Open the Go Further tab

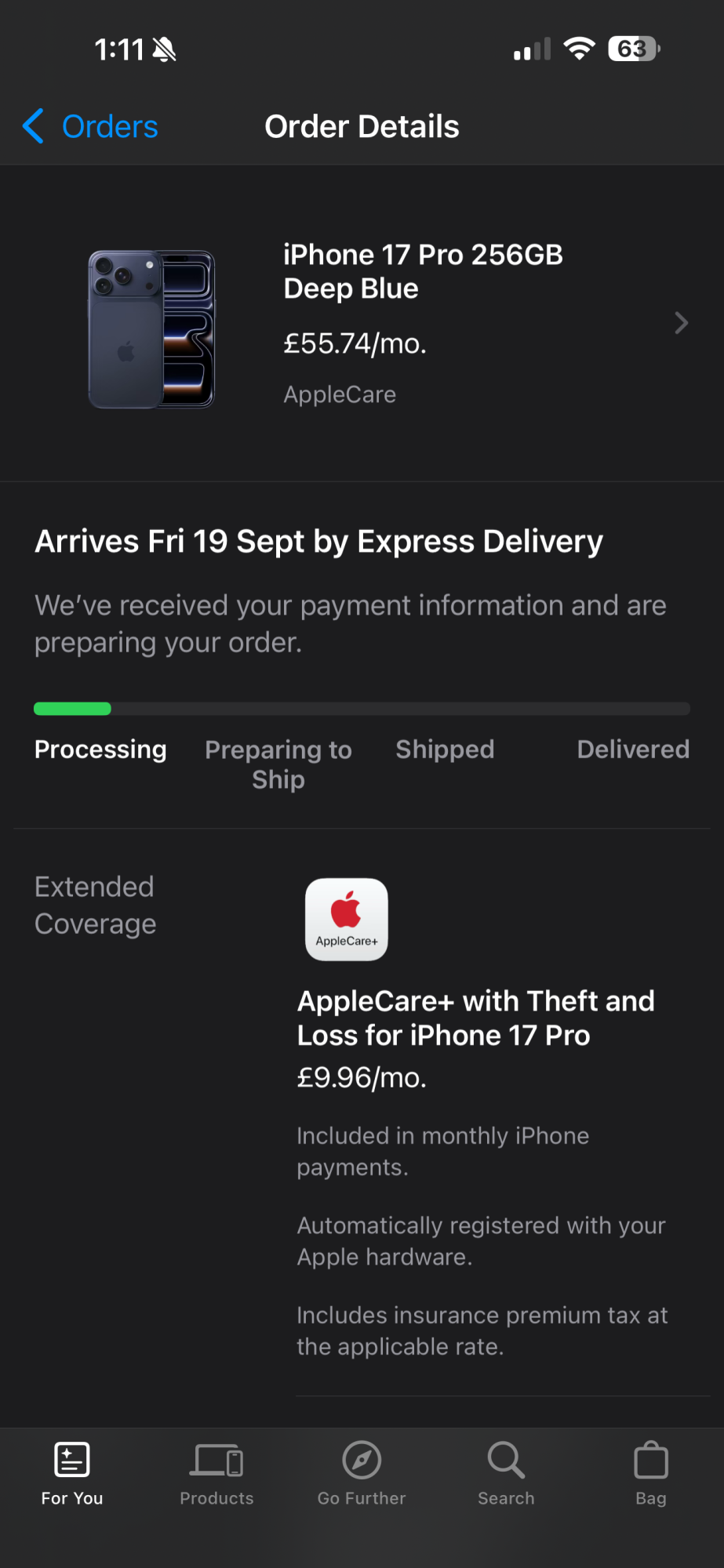(362, 1474)
